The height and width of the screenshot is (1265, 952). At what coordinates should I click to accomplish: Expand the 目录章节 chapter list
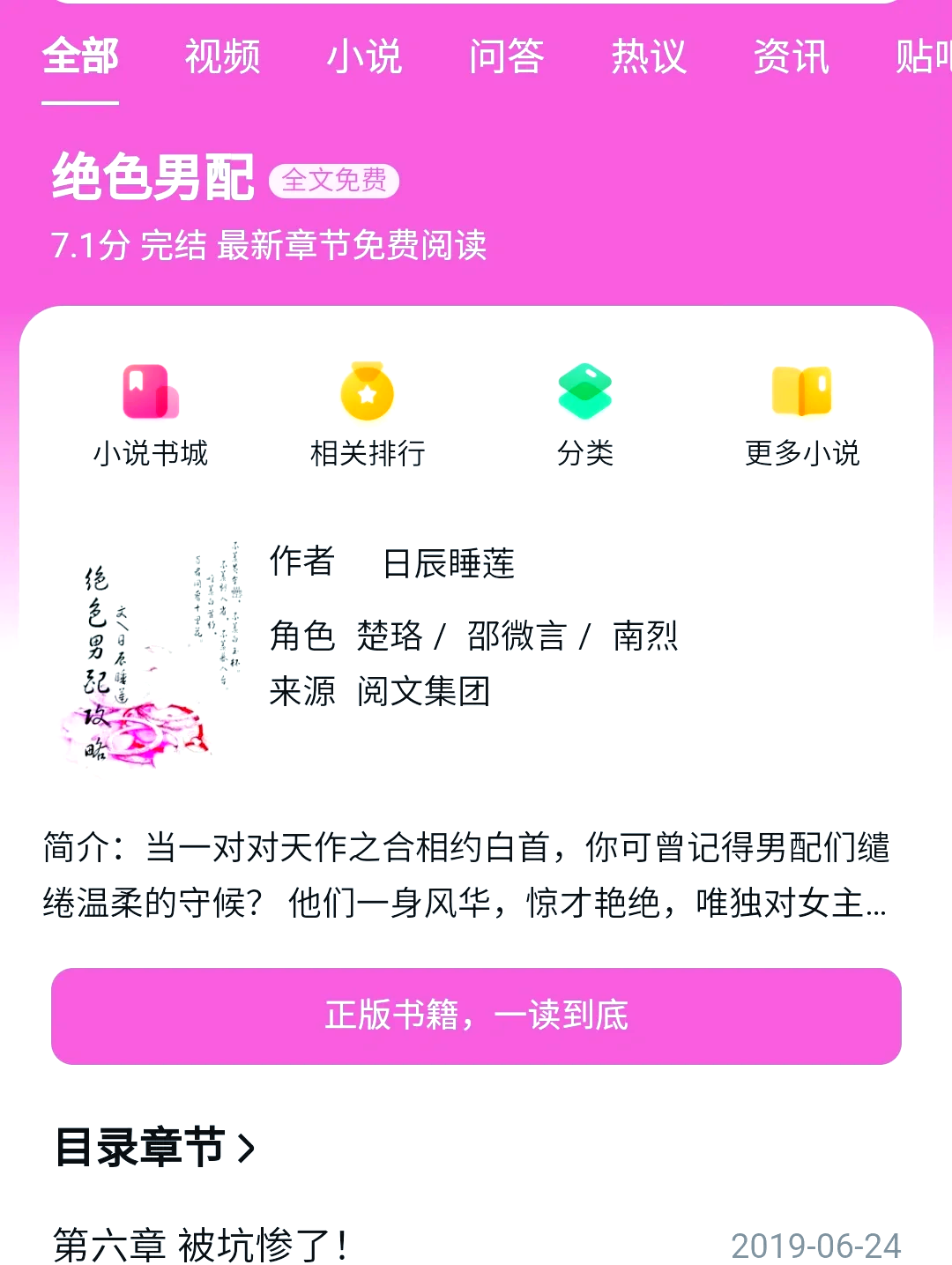(155, 1148)
